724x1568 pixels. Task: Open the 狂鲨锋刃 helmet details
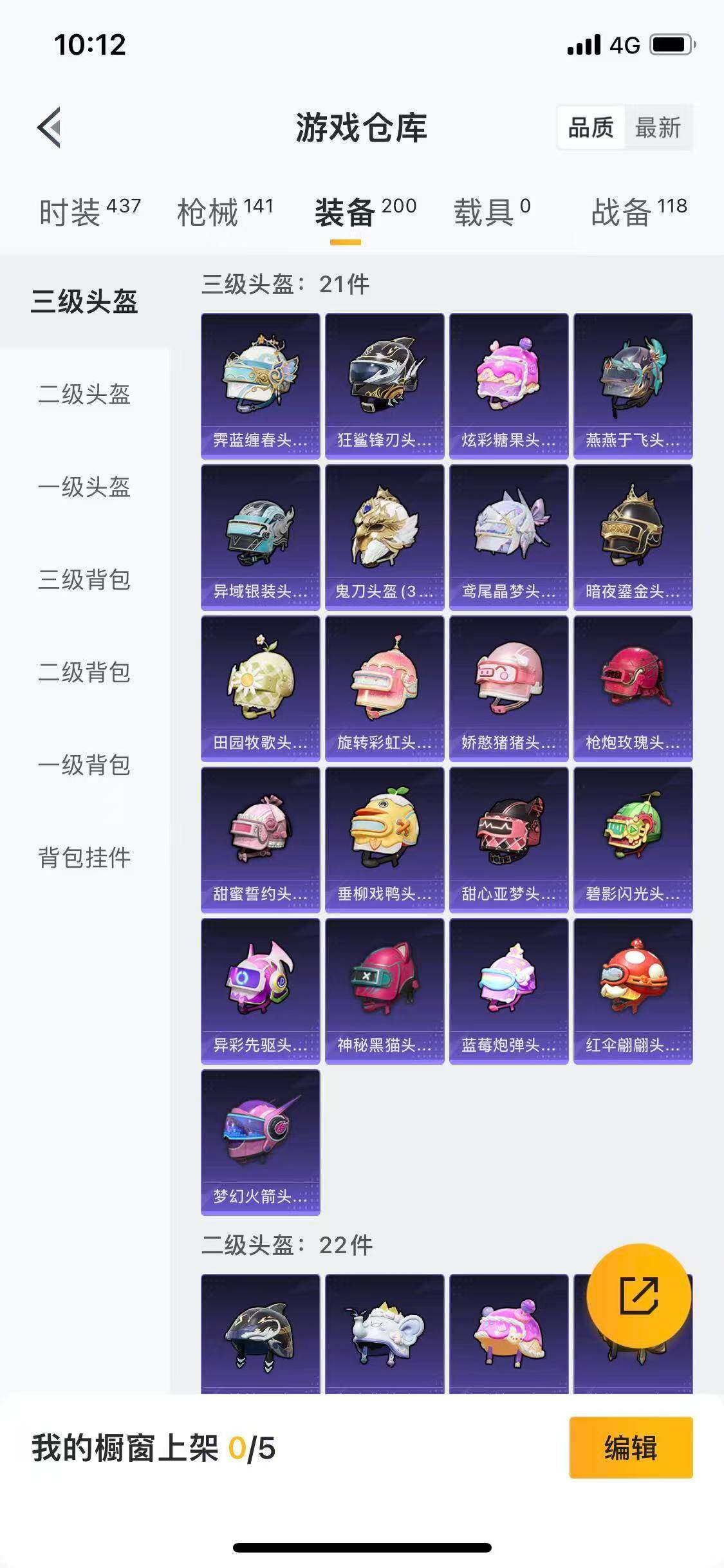(x=384, y=386)
